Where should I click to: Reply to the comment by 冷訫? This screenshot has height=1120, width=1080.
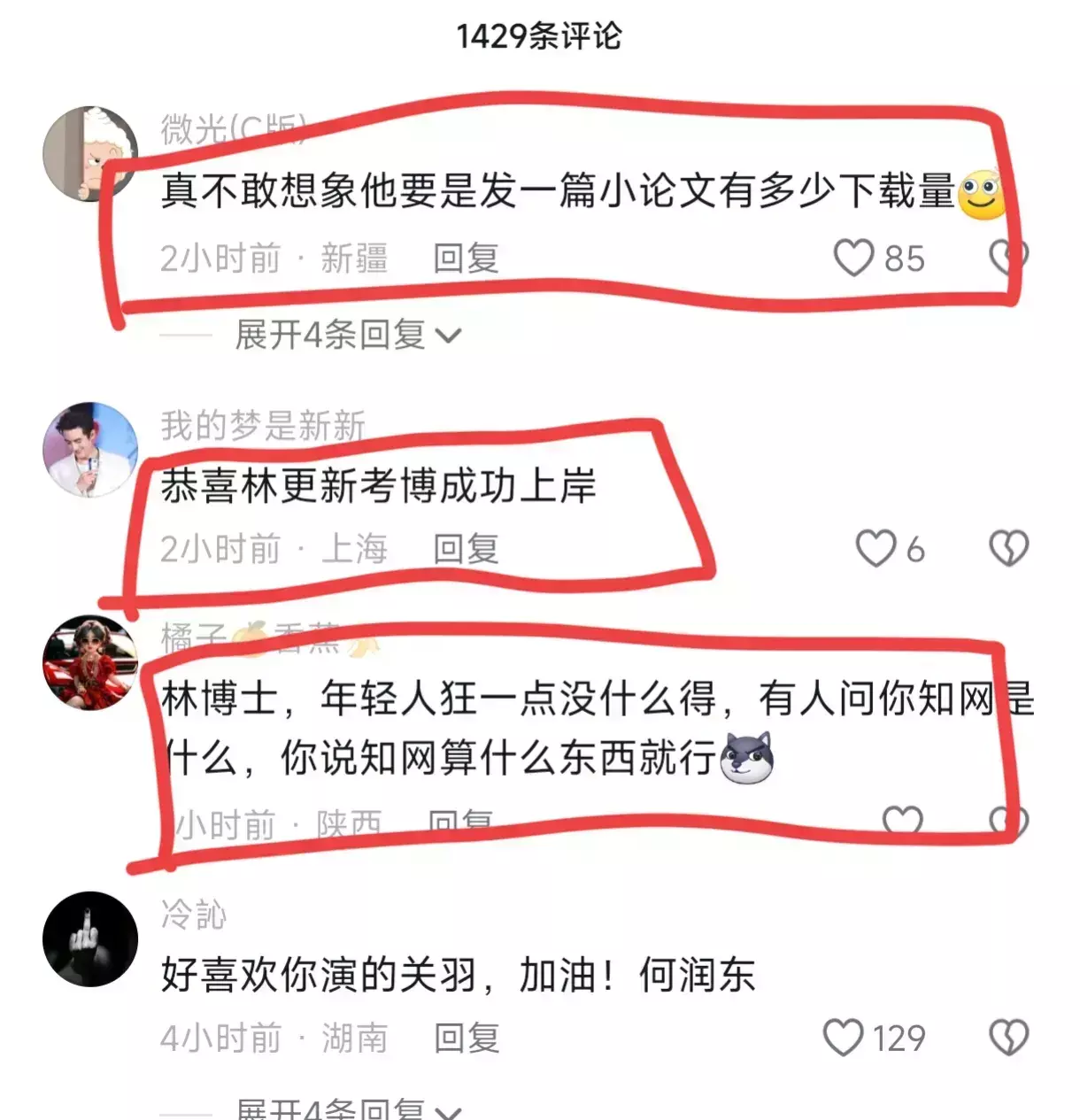point(466,1038)
